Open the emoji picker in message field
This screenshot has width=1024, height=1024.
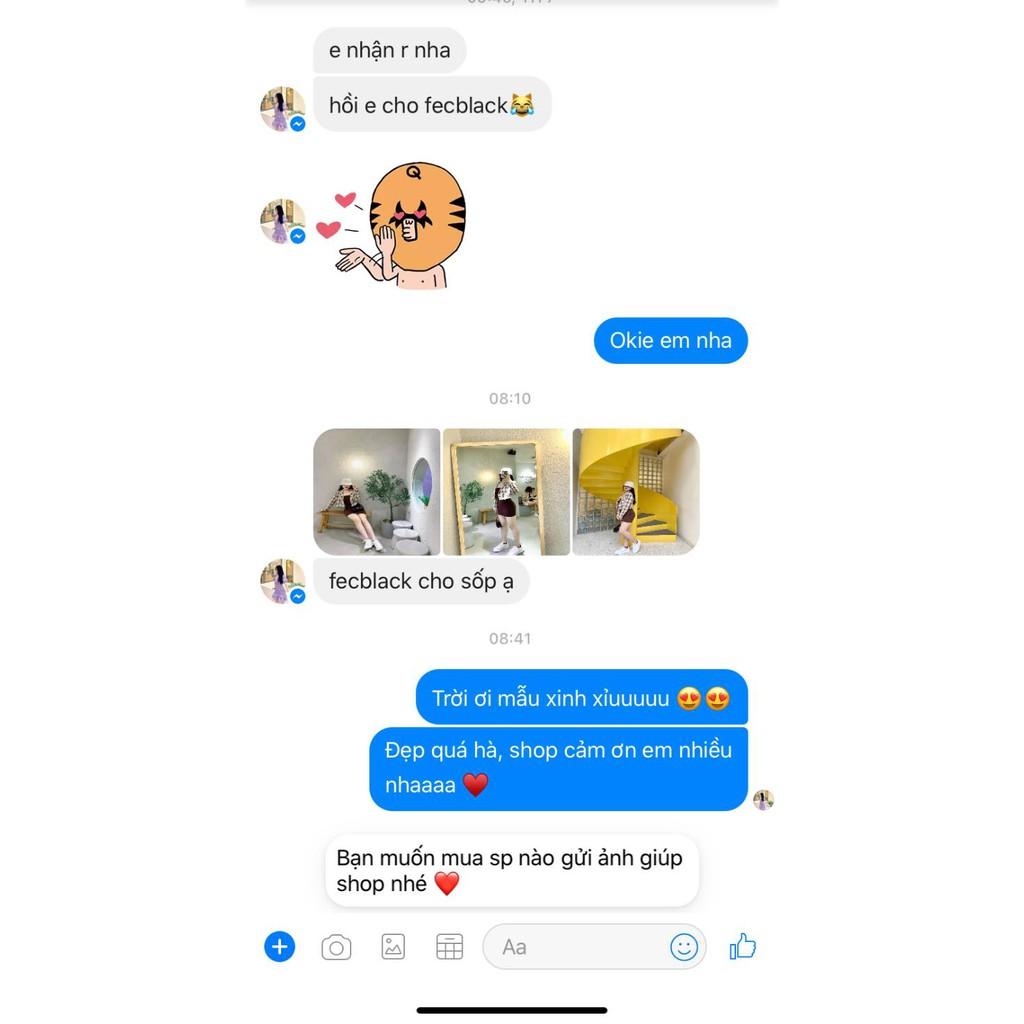click(x=684, y=947)
